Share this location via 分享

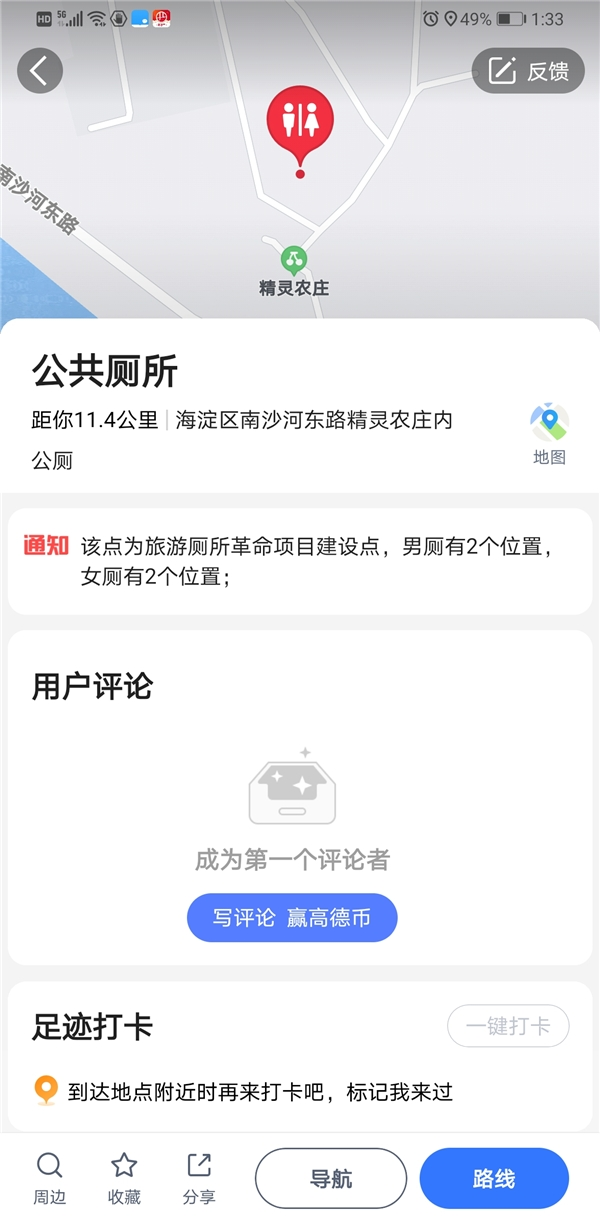[x=199, y=1178]
